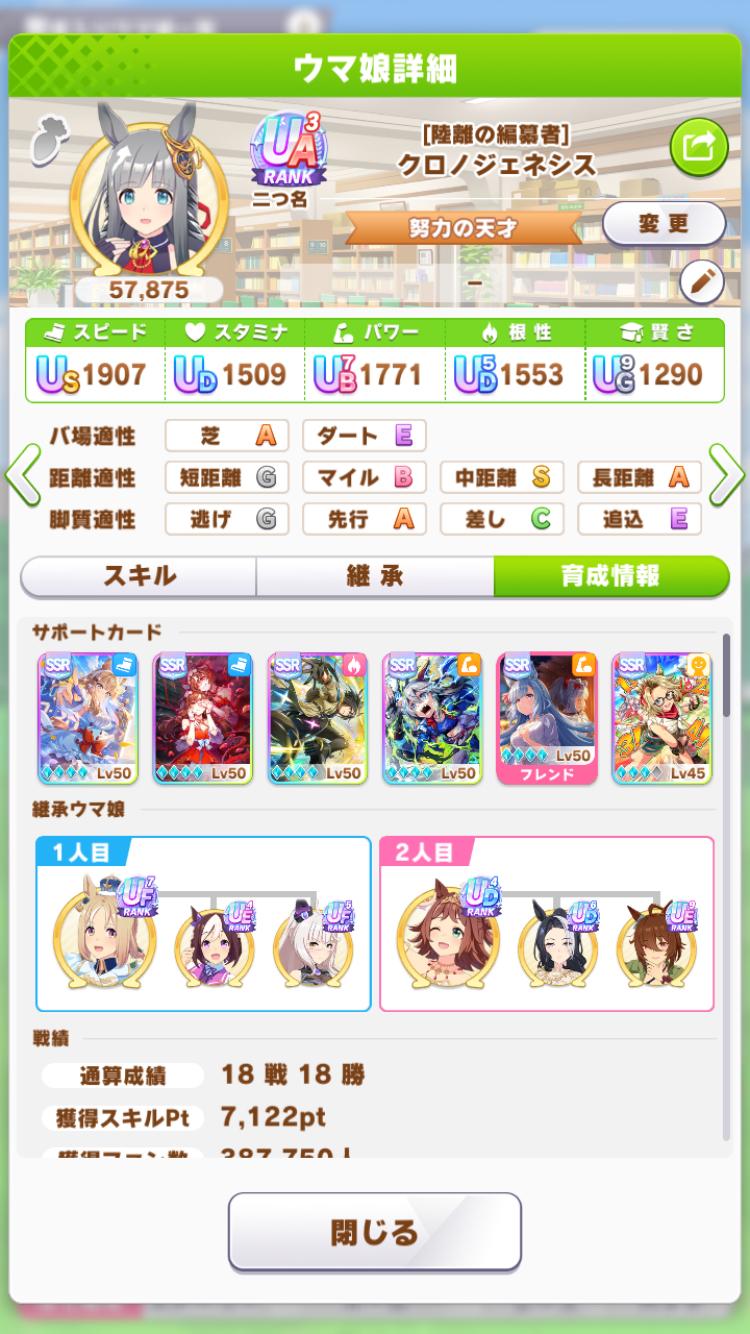Open the friend support card marked フレンド
This screenshot has width=750, height=1334.
(x=547, y=717)
